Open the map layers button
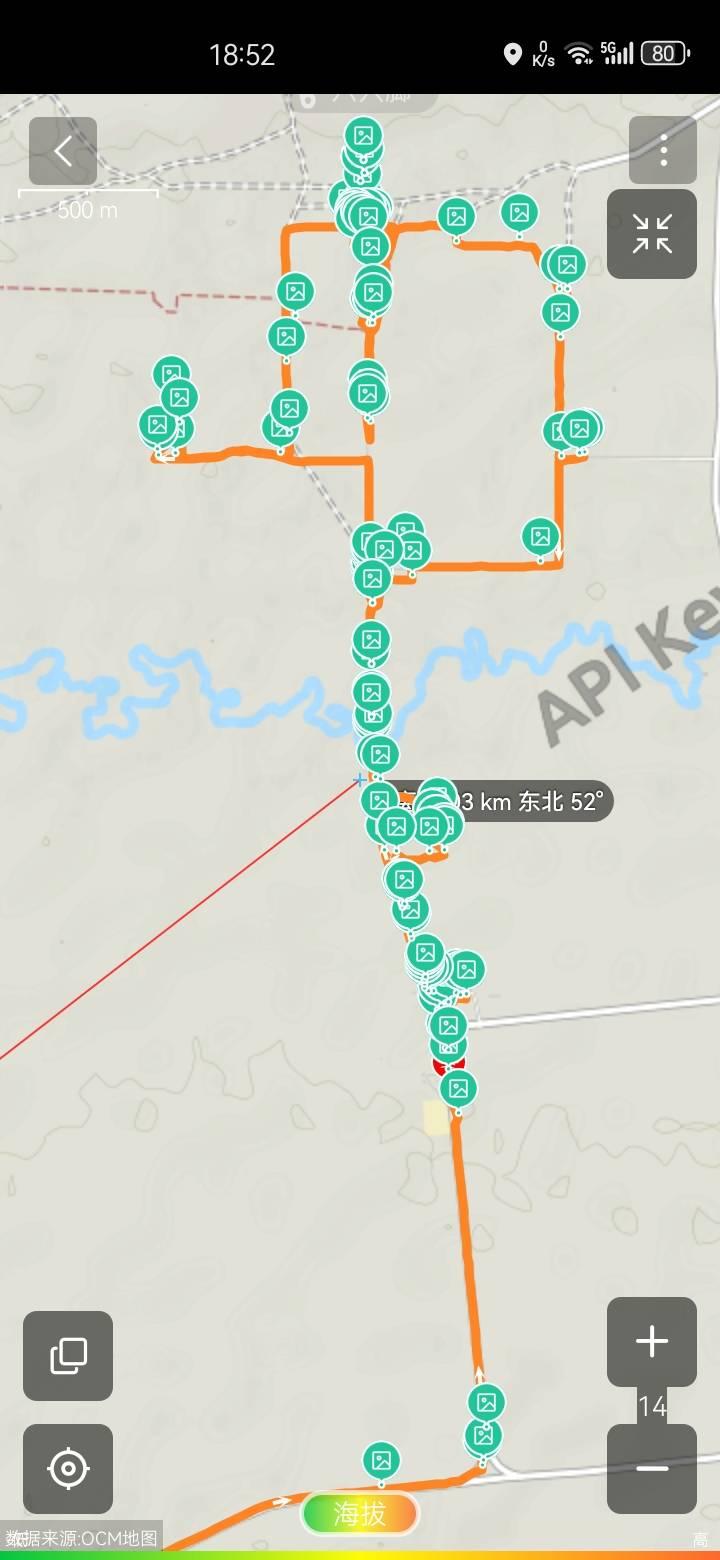 click(x=68, y=1356)
